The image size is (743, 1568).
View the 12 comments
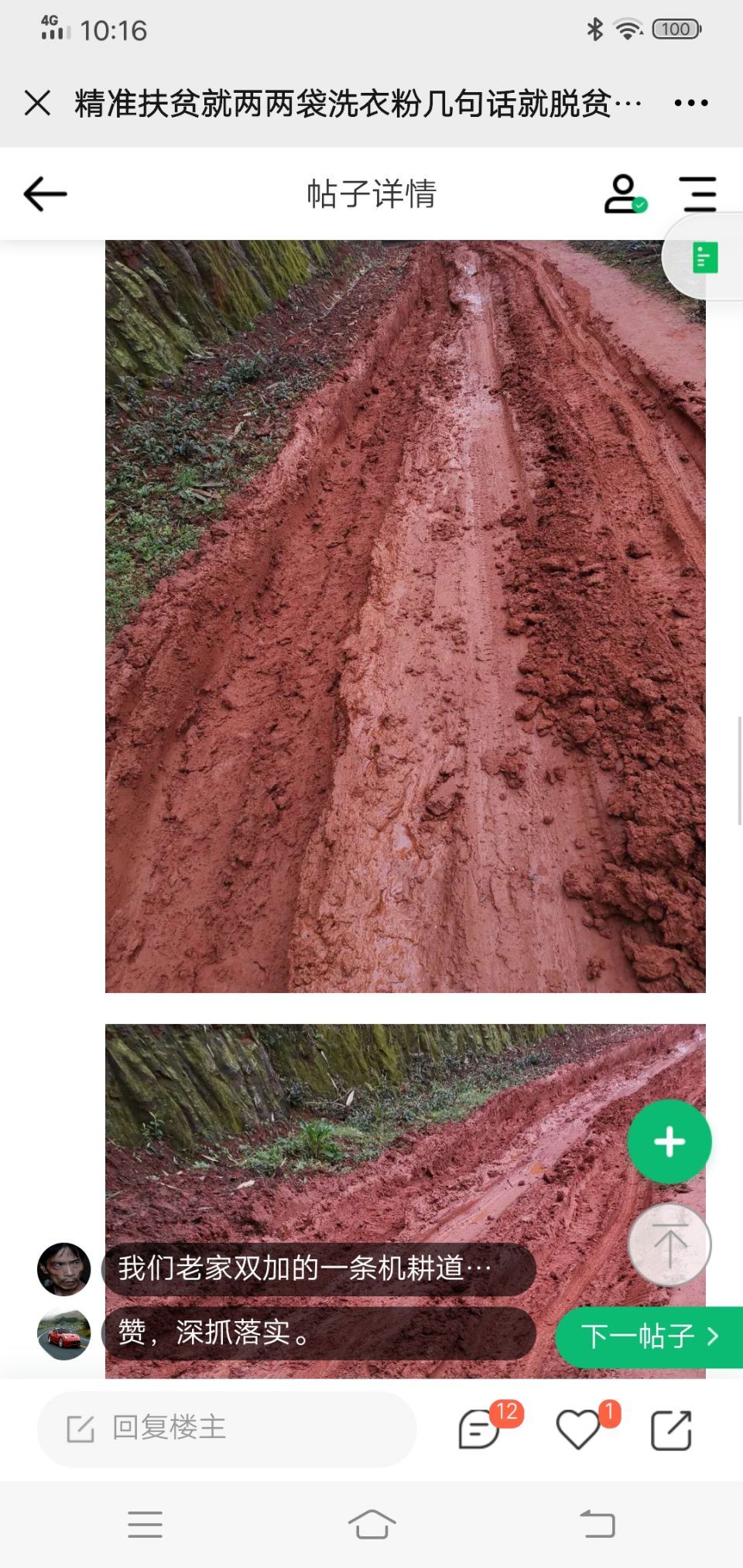pos(480,1429)
